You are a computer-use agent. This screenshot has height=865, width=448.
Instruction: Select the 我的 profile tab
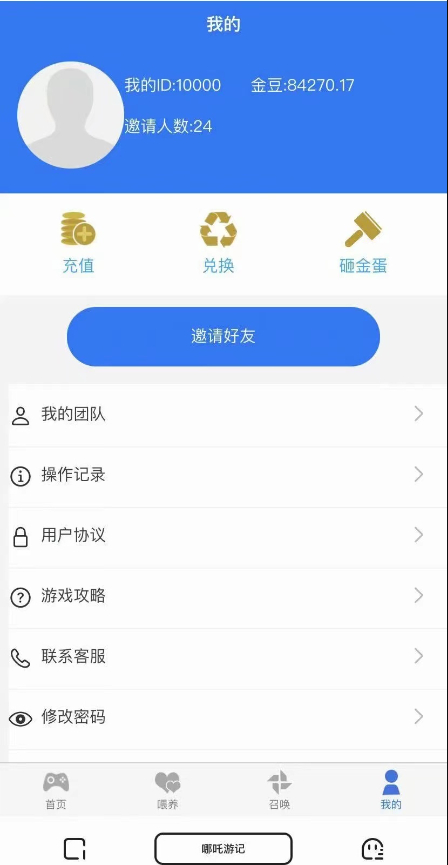391,790
